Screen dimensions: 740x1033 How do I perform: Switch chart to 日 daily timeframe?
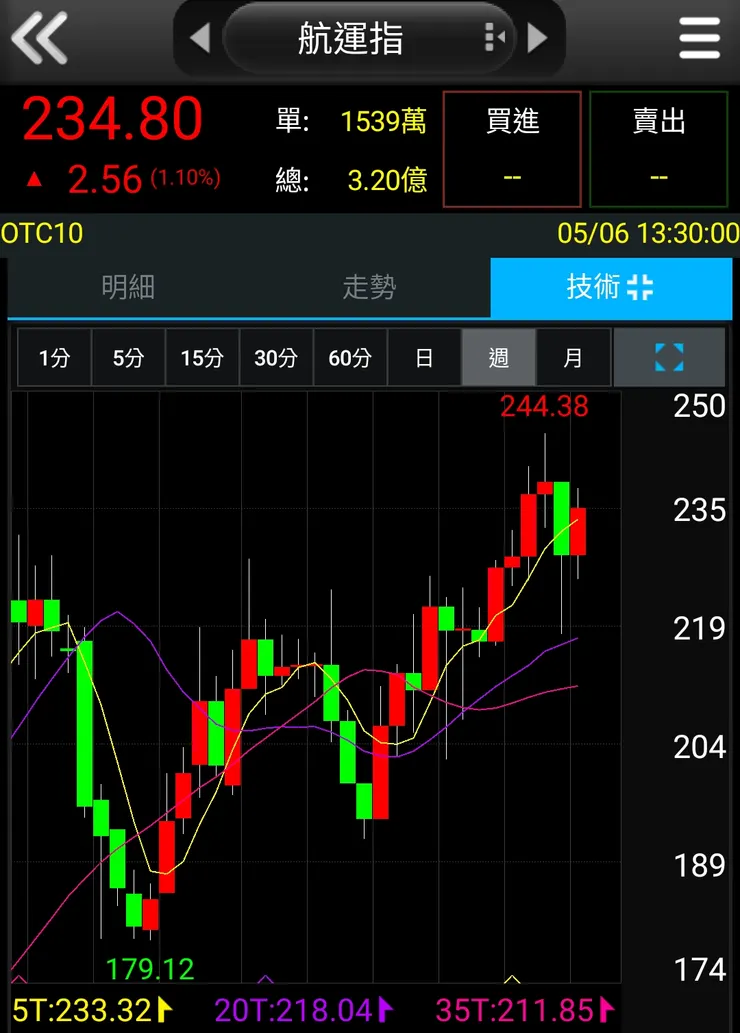pyautogui.click(x=424, y=357)
